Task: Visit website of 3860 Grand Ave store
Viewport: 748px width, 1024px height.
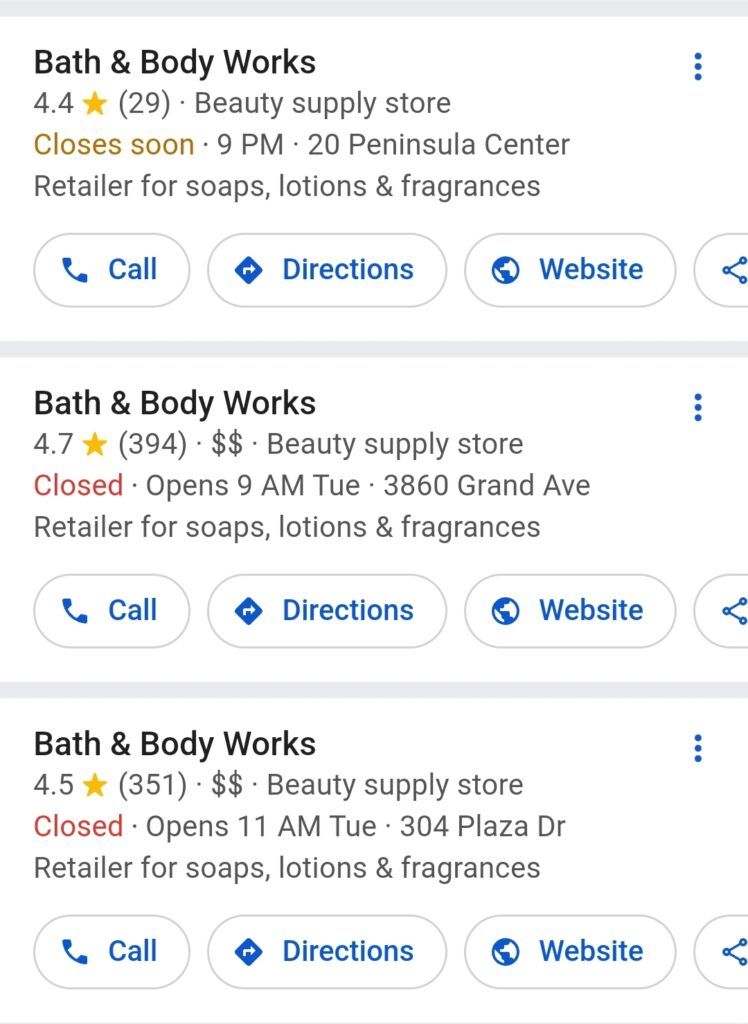Action: [x=570, y=611]
